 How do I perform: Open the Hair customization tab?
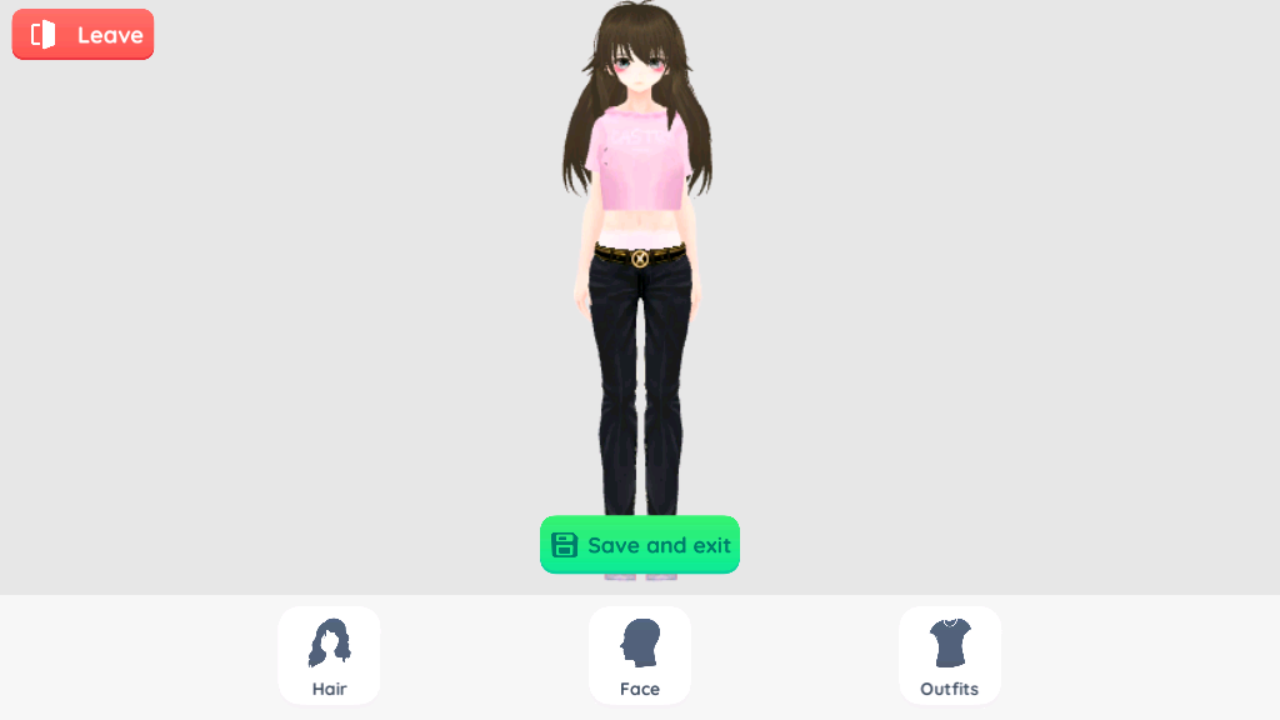[x=329, y=655]
